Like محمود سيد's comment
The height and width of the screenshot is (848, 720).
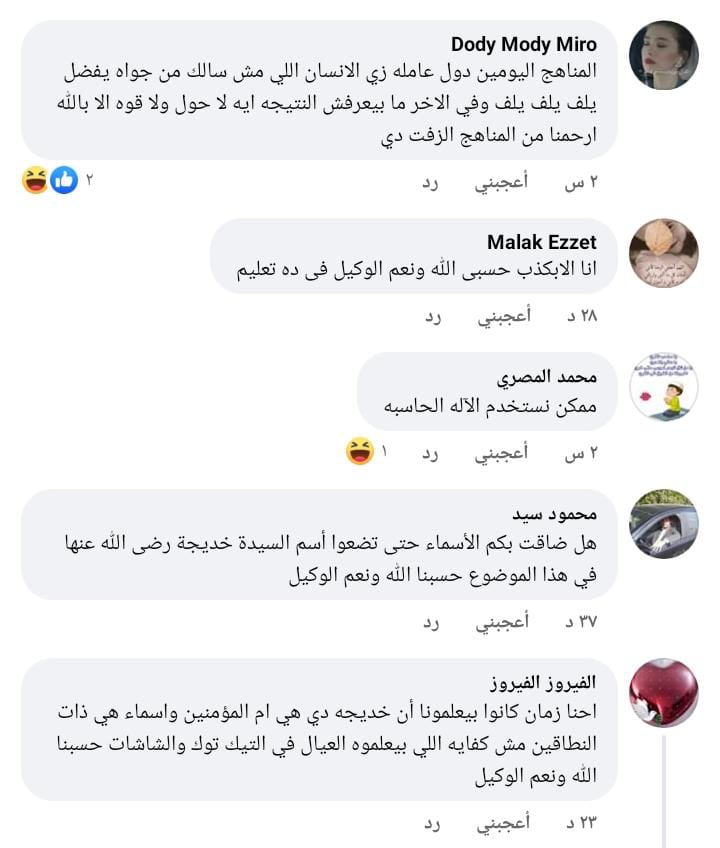click(502, 622)
